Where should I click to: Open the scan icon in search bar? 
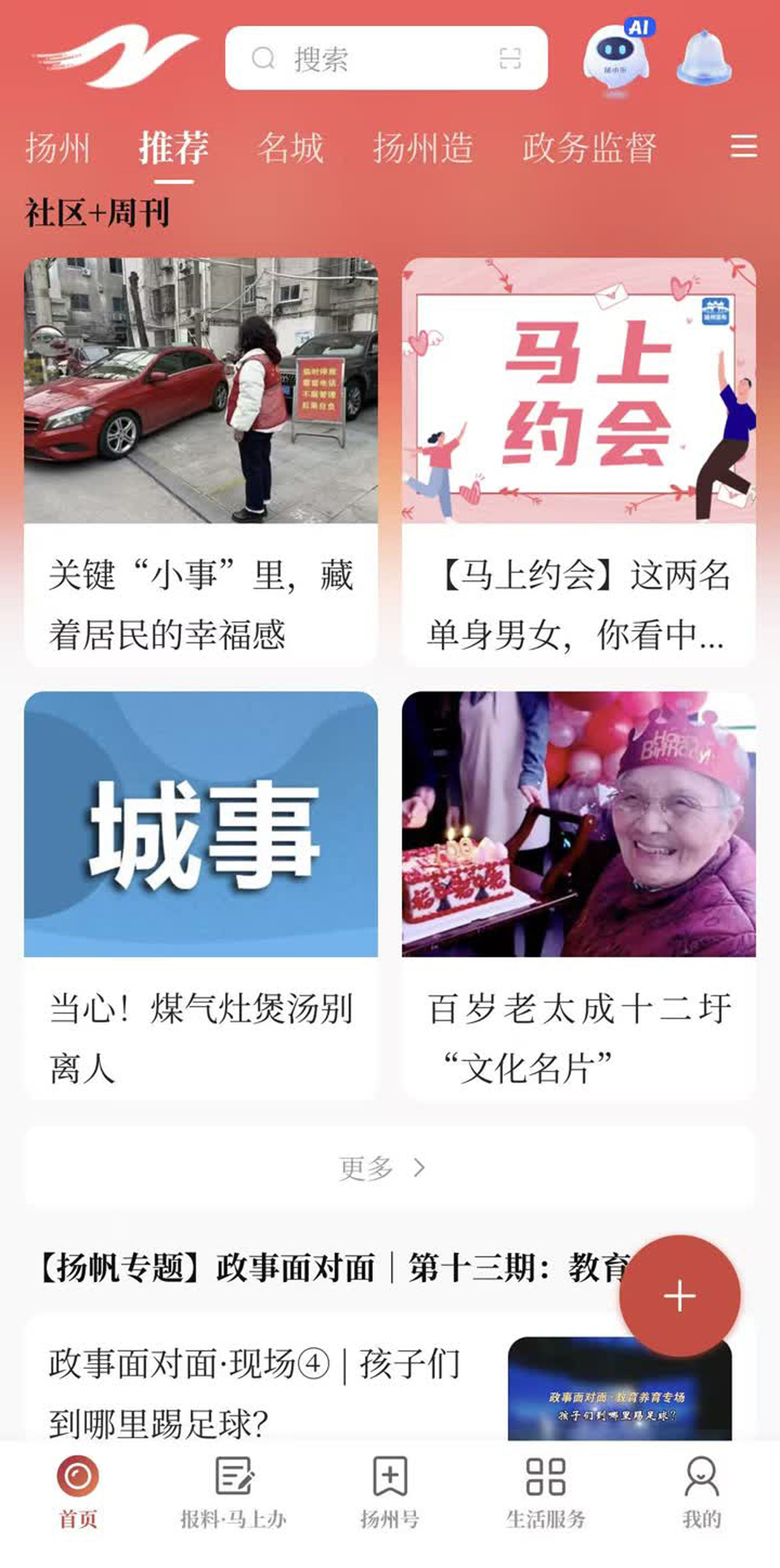(x=510, y=58)
